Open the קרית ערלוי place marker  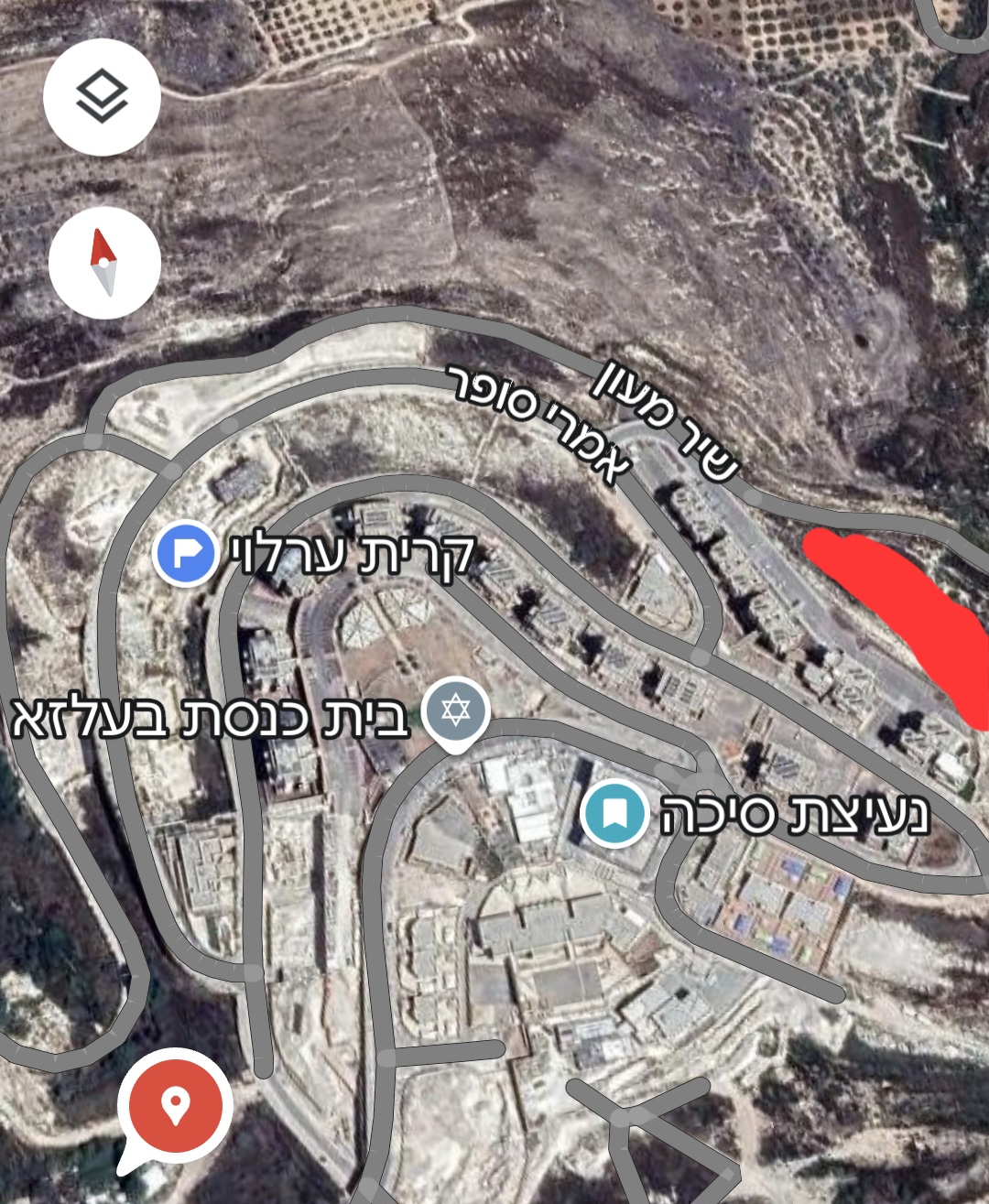pyautogui.click(x=185, y=553)
